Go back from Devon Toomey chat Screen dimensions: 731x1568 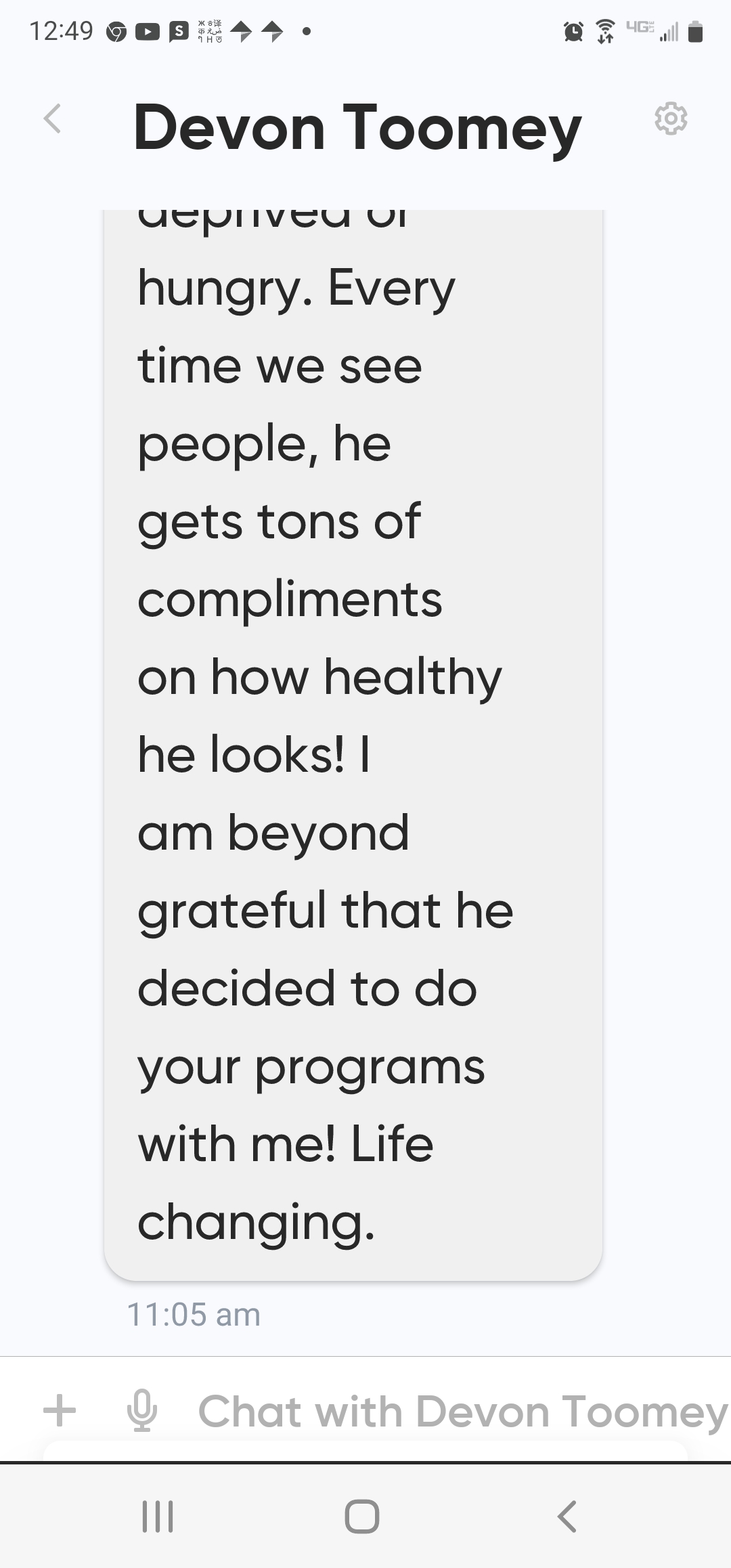pyautogui.click(x=52, y=119)
